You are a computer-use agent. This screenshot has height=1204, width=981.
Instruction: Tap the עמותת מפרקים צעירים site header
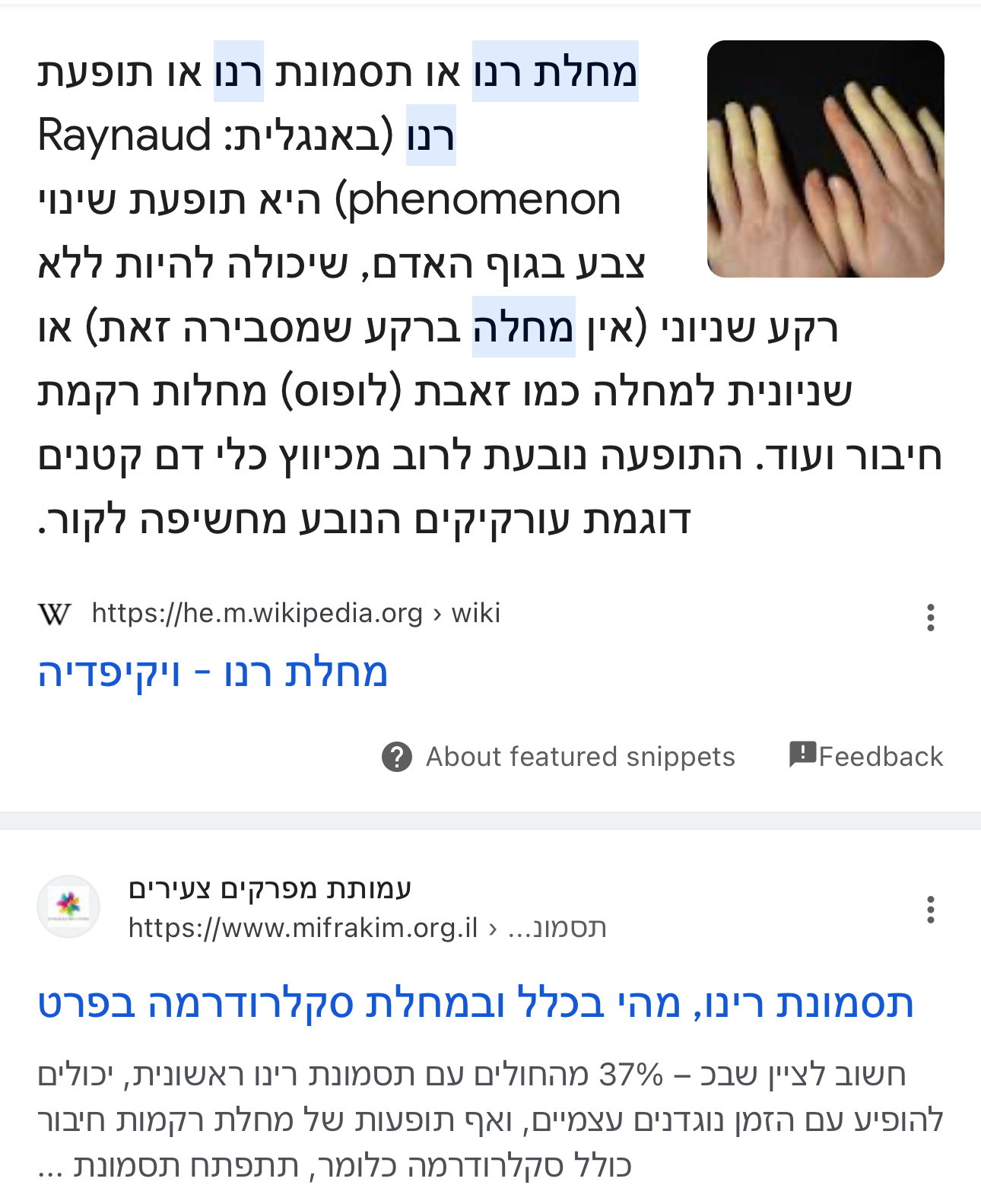pyautogui.click(x=270, y=888)
